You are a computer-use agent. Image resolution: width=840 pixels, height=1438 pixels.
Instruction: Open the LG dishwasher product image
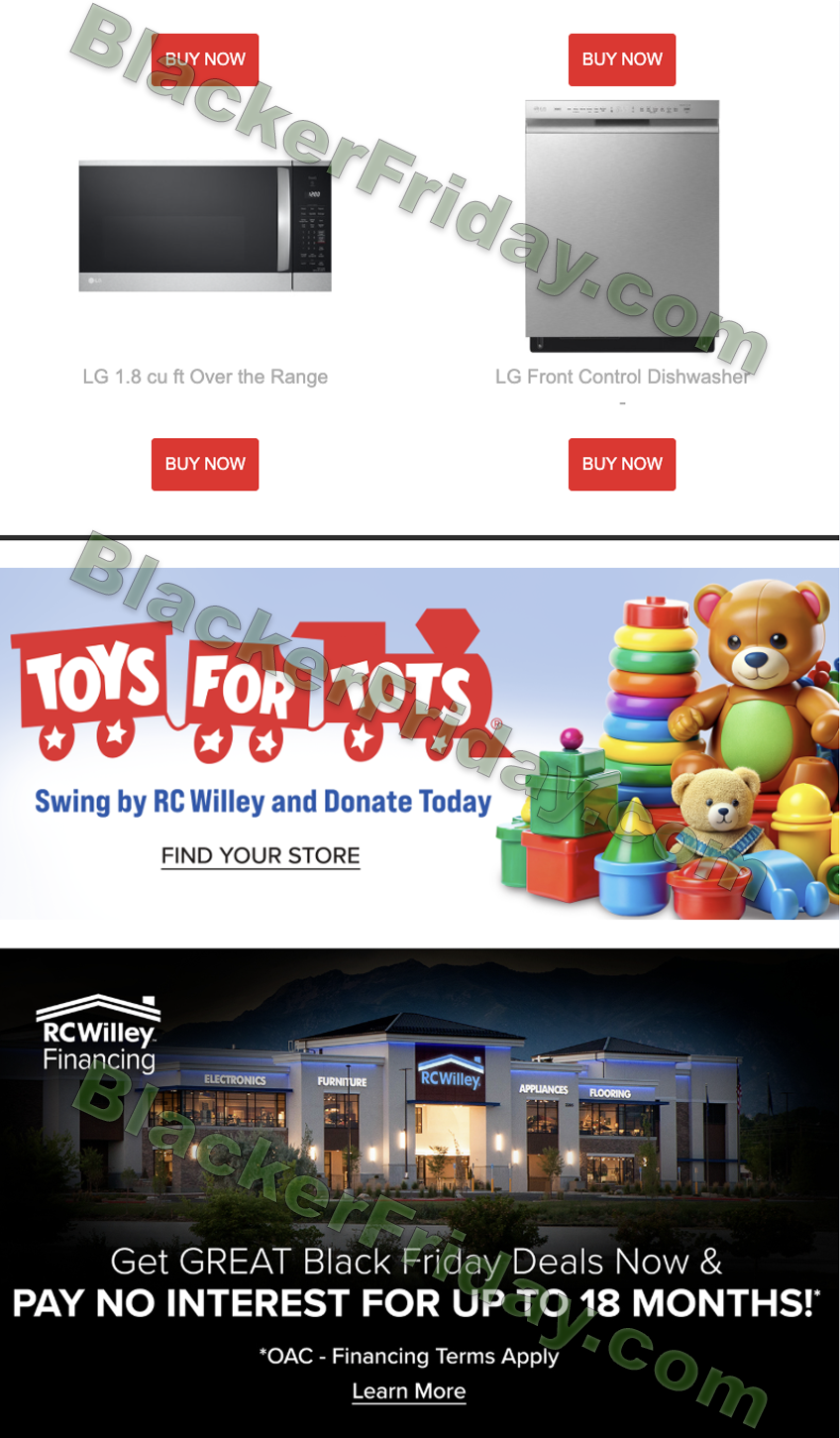point(622,227)
